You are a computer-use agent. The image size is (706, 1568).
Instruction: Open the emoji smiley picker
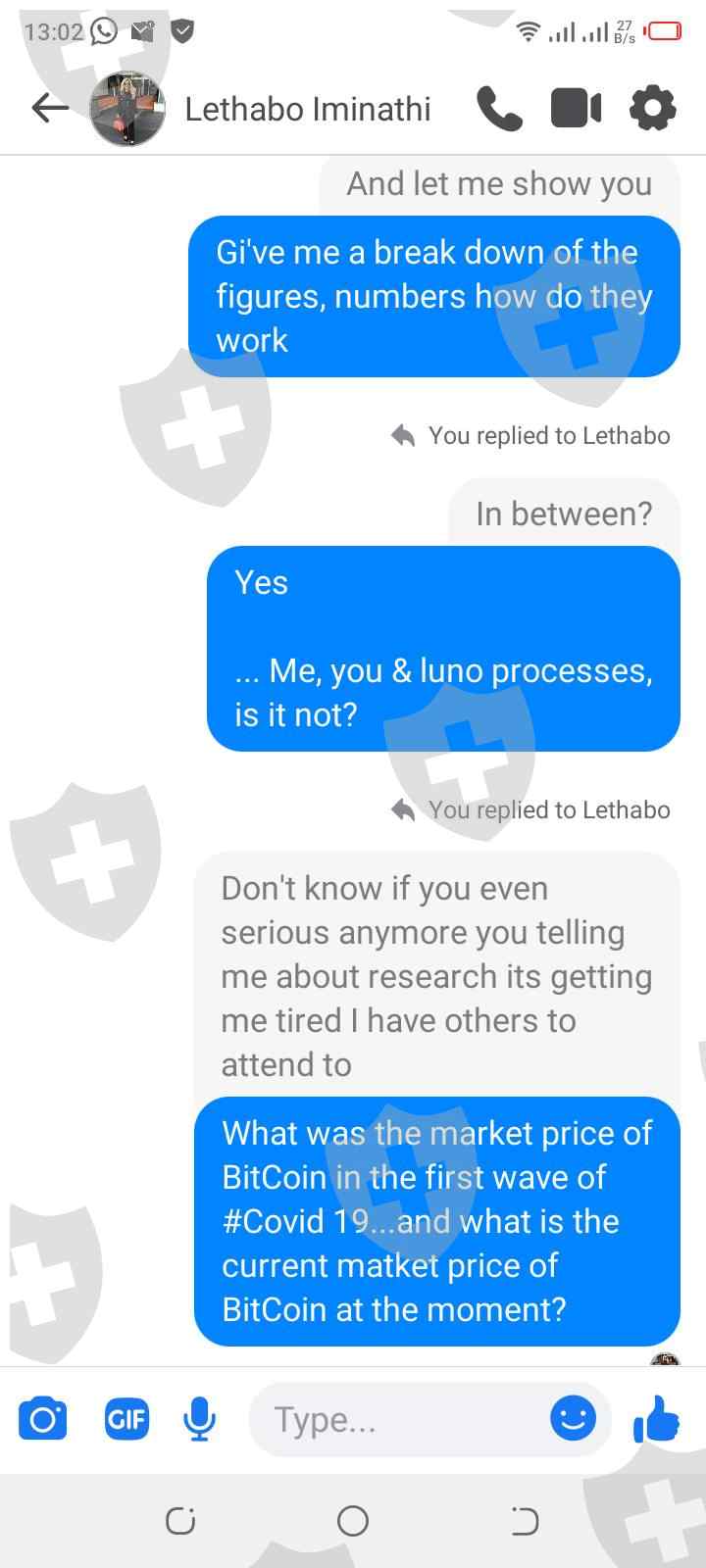tap(574, 1418)
